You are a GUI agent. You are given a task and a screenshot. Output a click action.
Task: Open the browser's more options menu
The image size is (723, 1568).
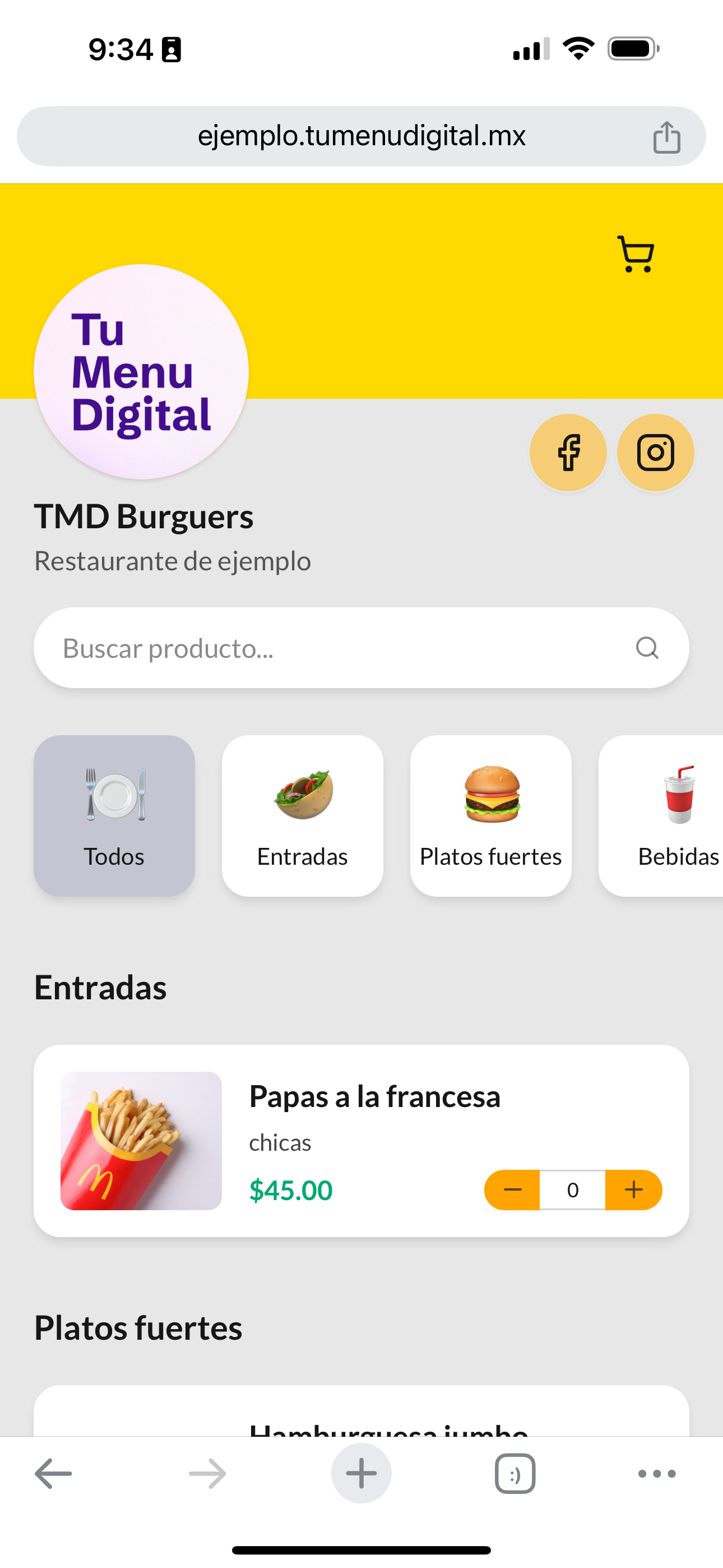(x=656, y=1473)
